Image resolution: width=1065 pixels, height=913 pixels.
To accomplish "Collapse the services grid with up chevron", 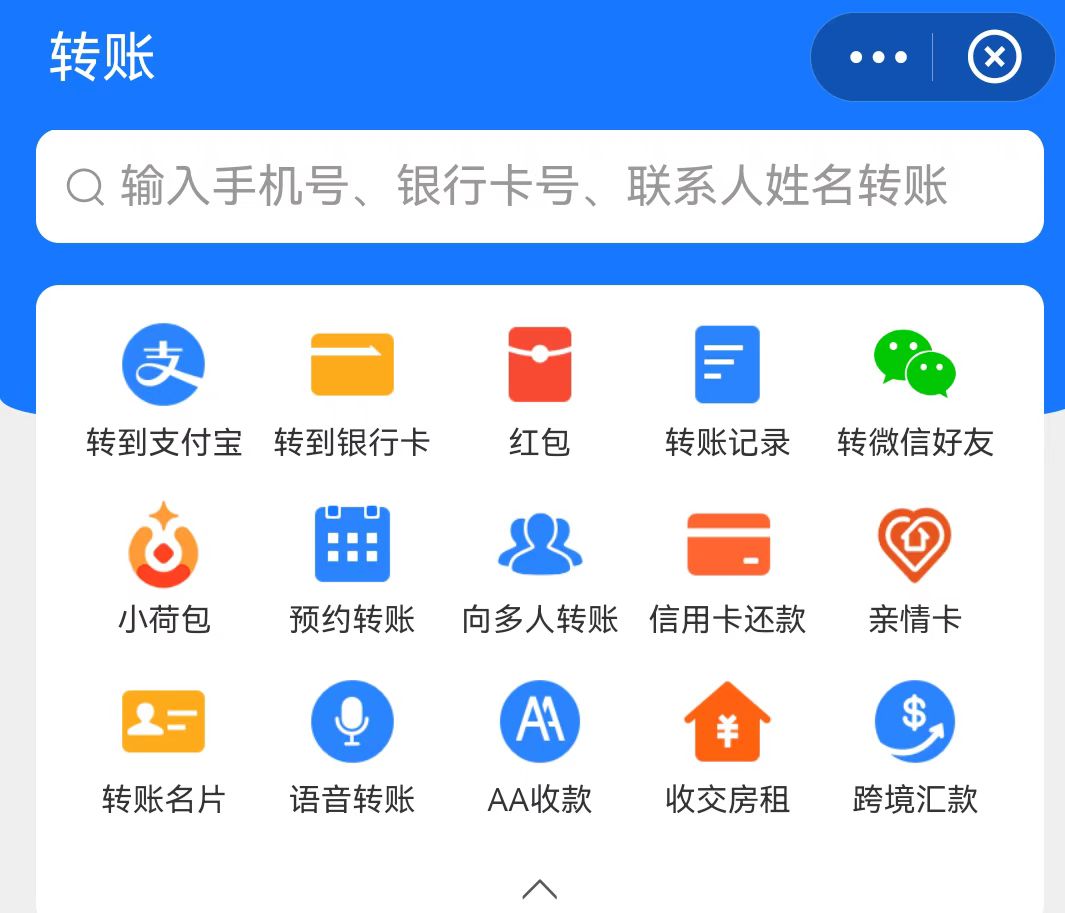I will pyautogui.click(x=540, y=888).
